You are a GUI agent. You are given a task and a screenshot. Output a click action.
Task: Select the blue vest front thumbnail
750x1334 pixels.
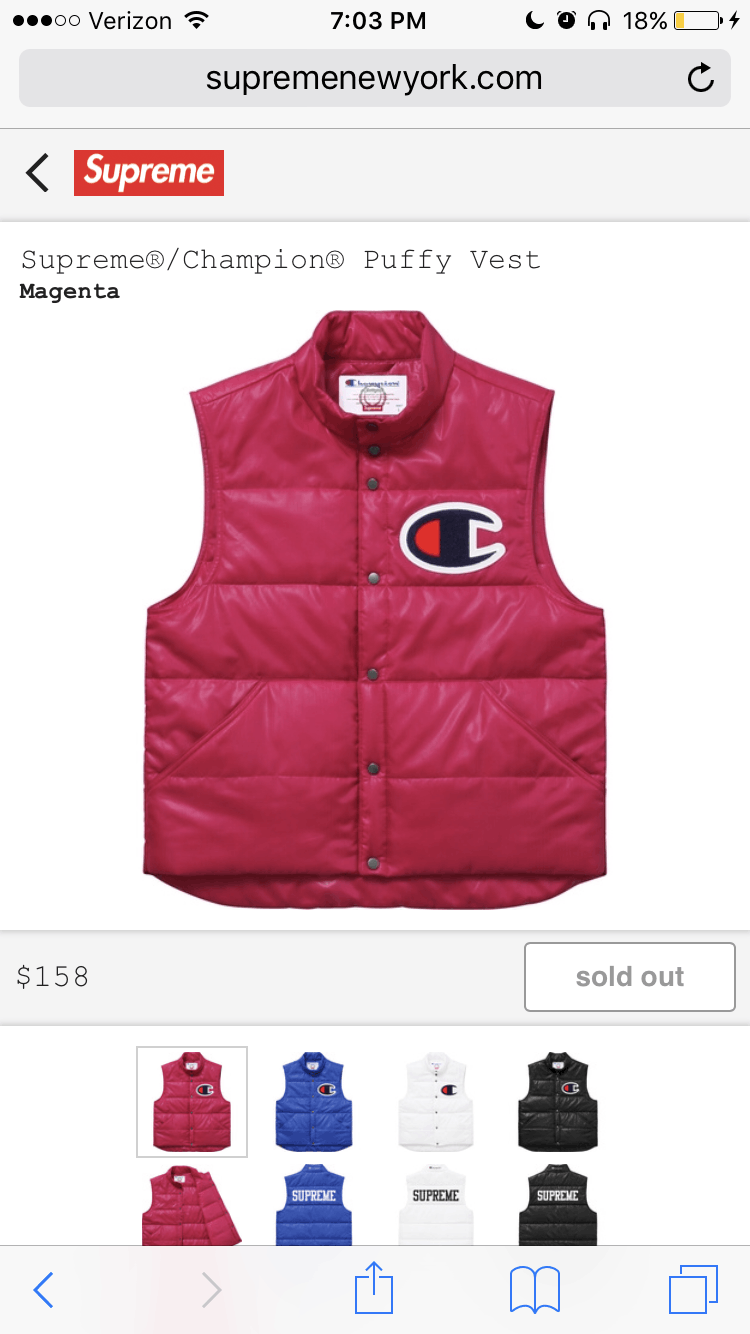click(314, 1101)
